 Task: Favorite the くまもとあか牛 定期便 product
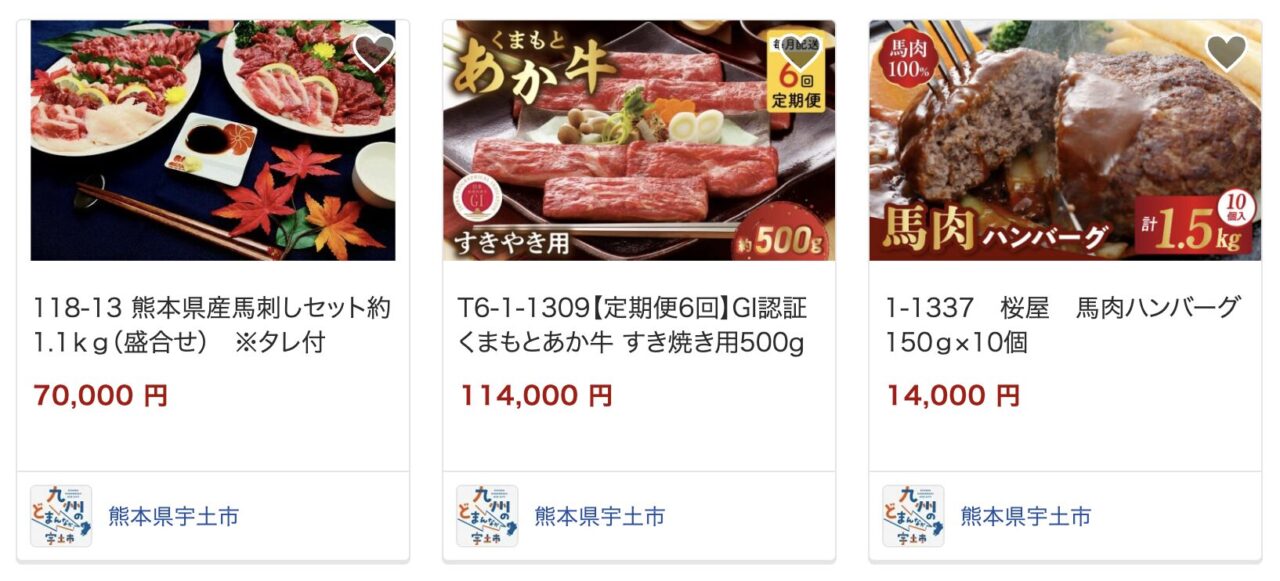click(800, 52)
